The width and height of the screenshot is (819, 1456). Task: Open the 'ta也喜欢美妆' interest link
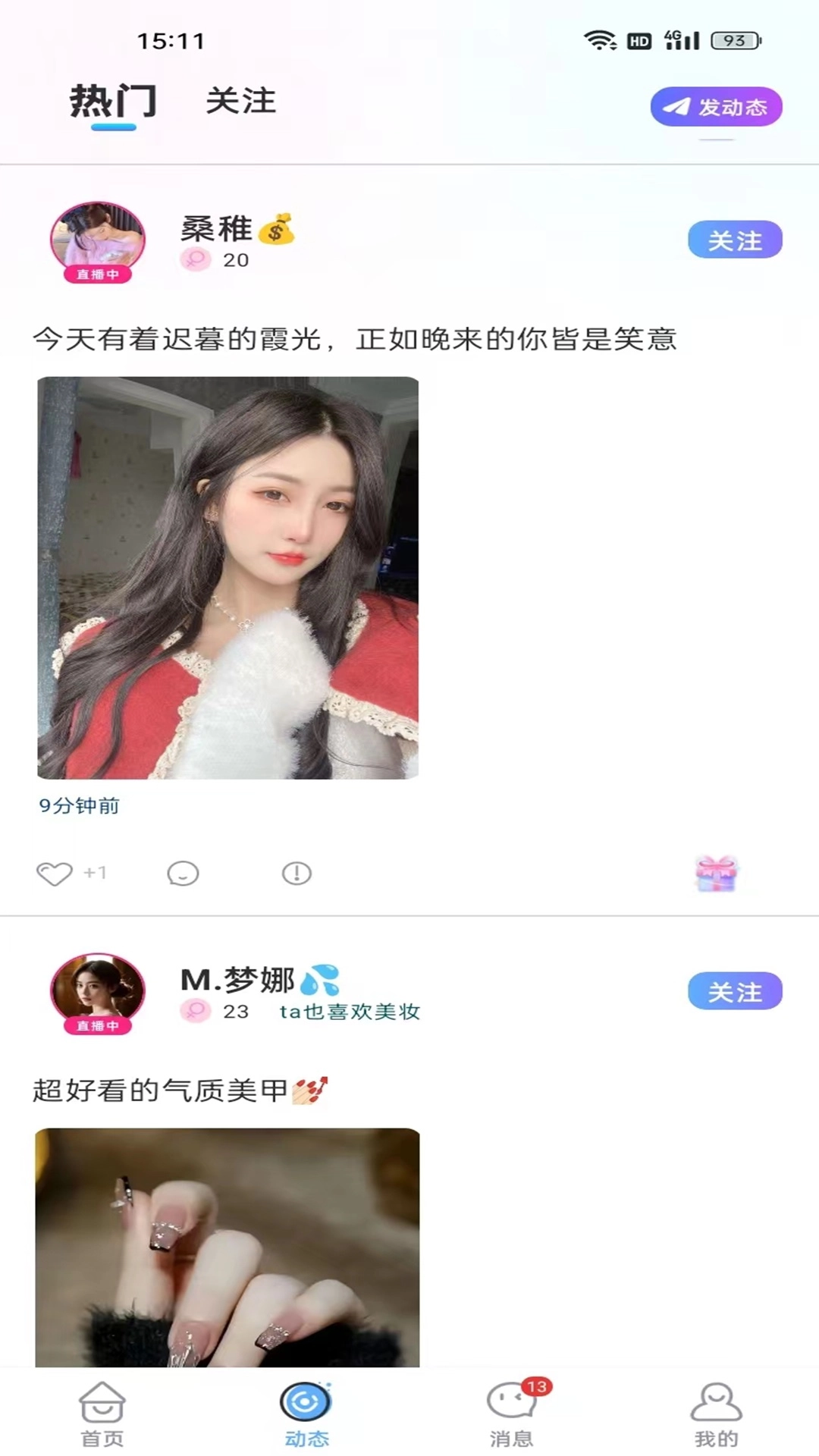click(x=349, y=1012)
